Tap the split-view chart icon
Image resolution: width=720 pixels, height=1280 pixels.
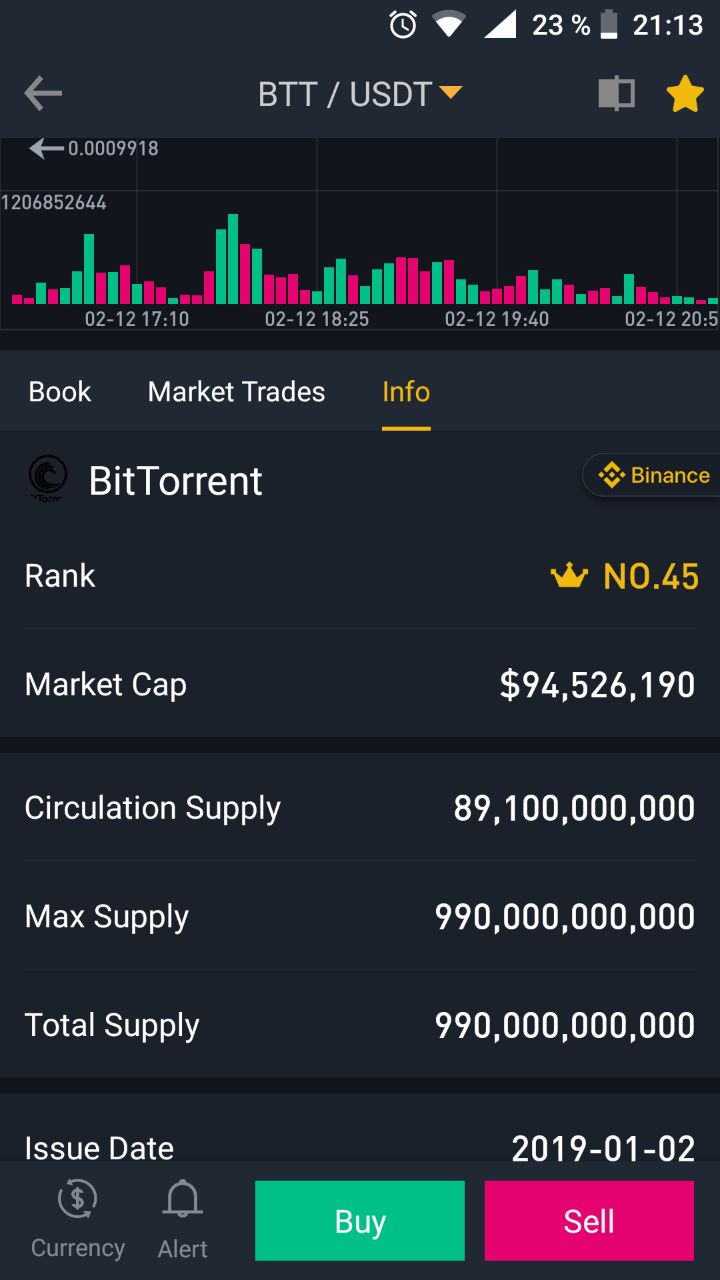tap(617, 94)
